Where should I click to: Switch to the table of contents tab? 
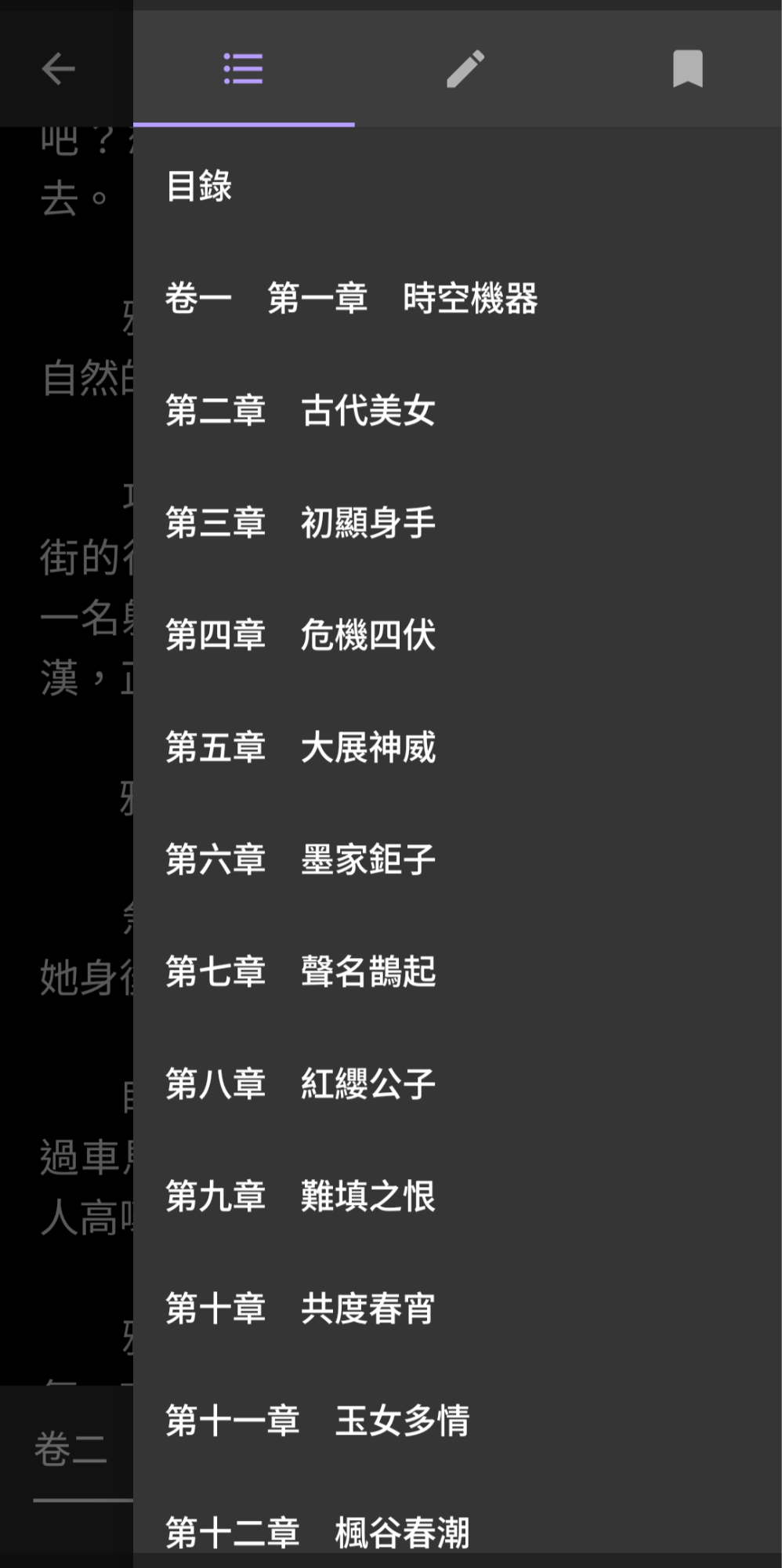point(243,69)
